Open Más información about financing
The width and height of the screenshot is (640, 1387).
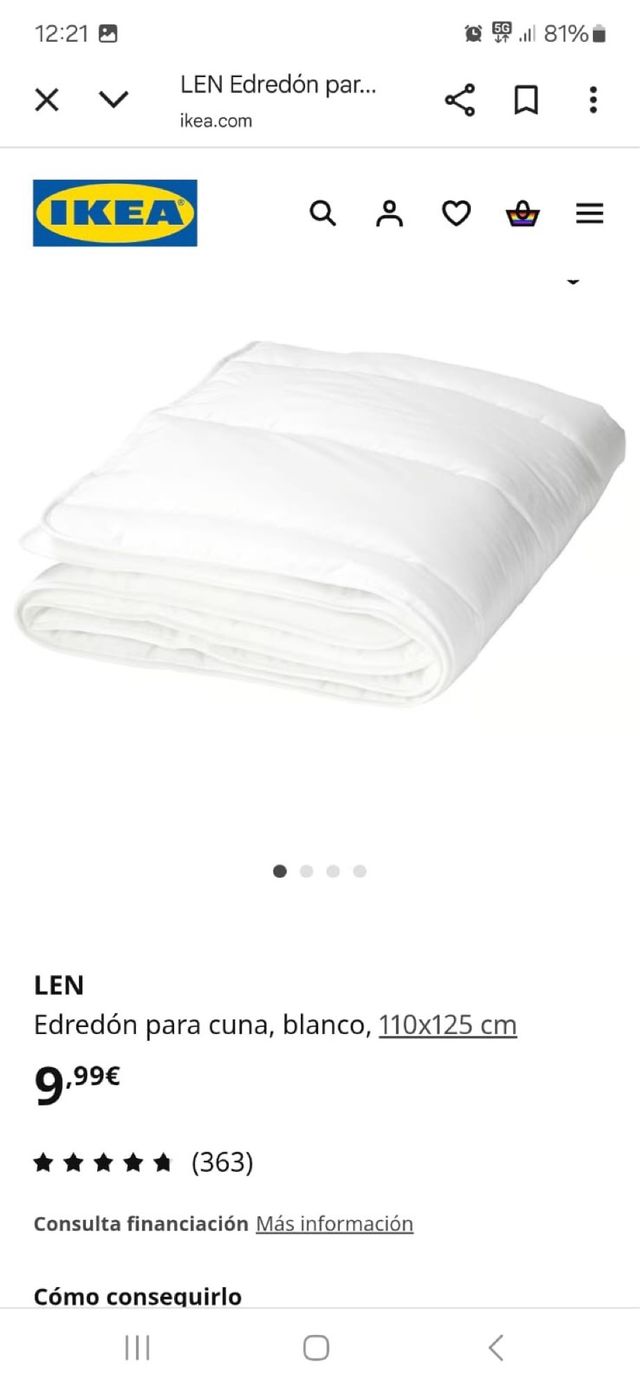point(334,1224)
